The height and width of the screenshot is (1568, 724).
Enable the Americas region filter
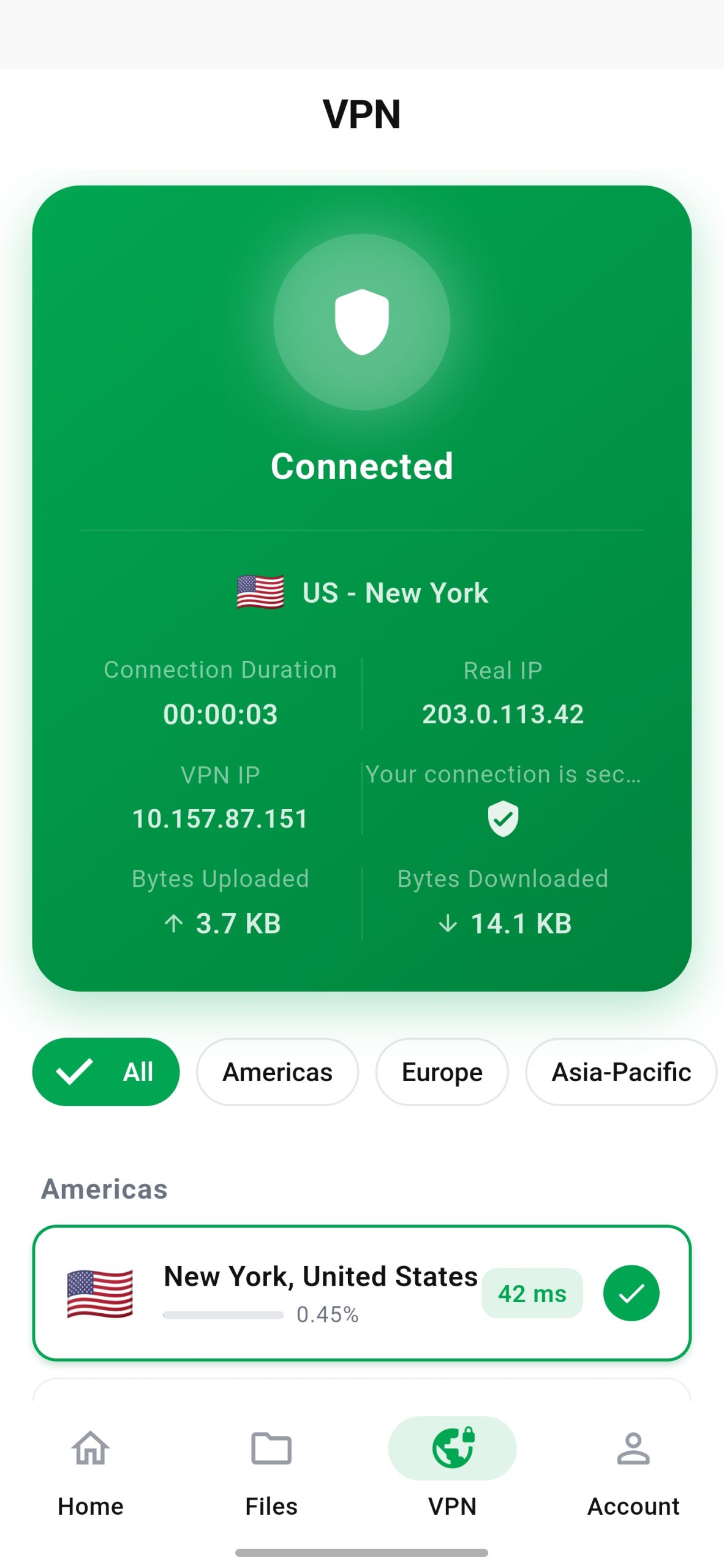coord(277,1072)
